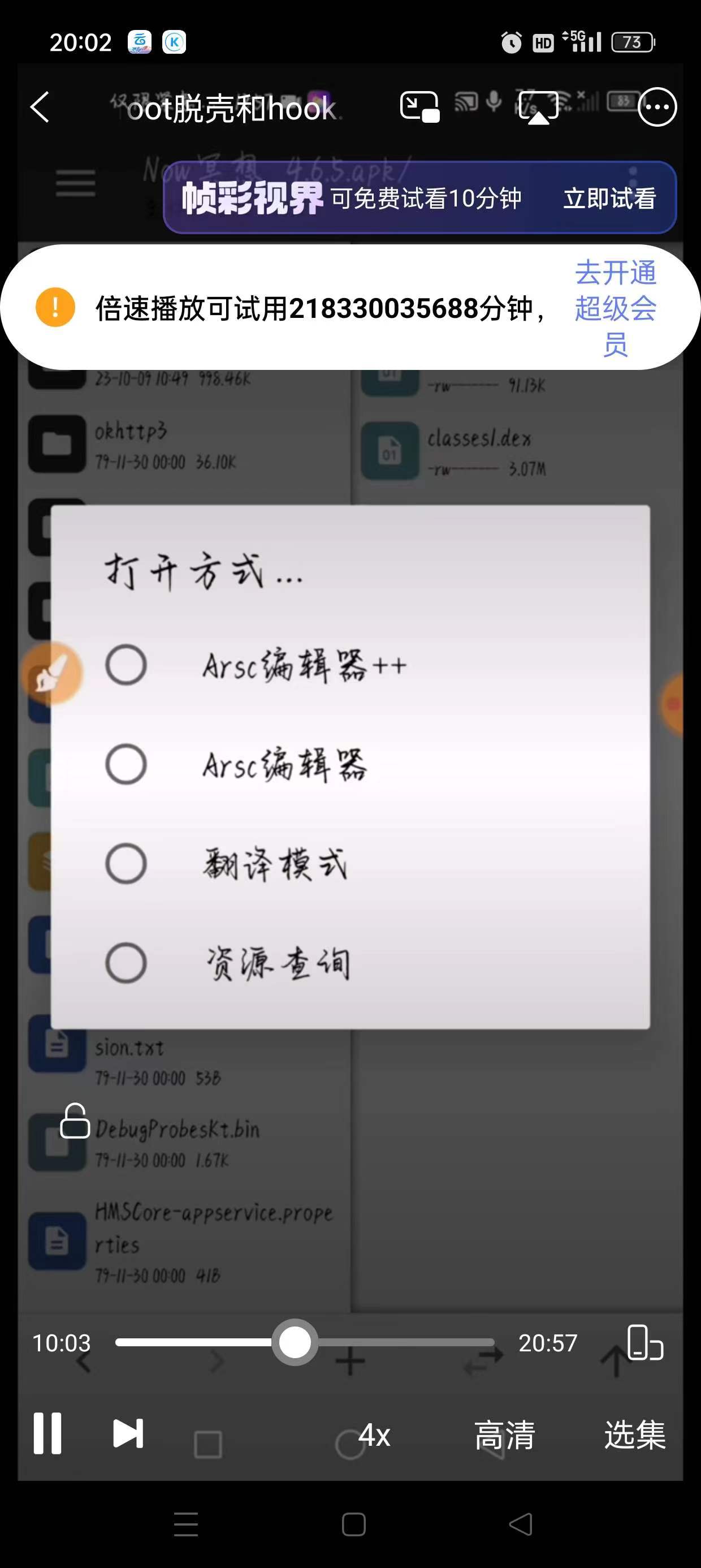Change video quality from 高清
The height and width of the screenshot is (1568, 701).
(504, 1435)
